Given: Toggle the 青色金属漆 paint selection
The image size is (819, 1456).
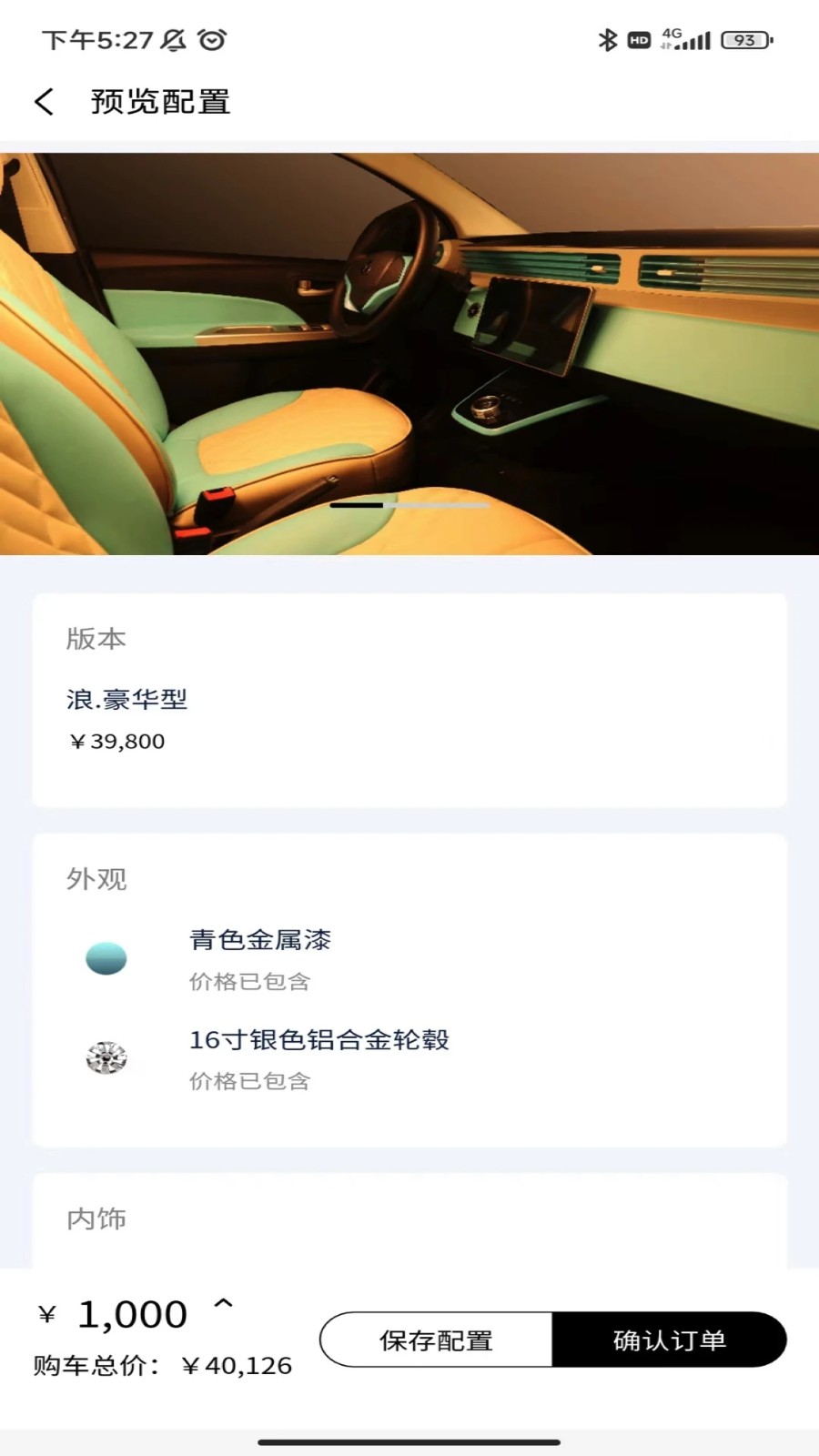Looking at the screenshot, I should [260, 940].
